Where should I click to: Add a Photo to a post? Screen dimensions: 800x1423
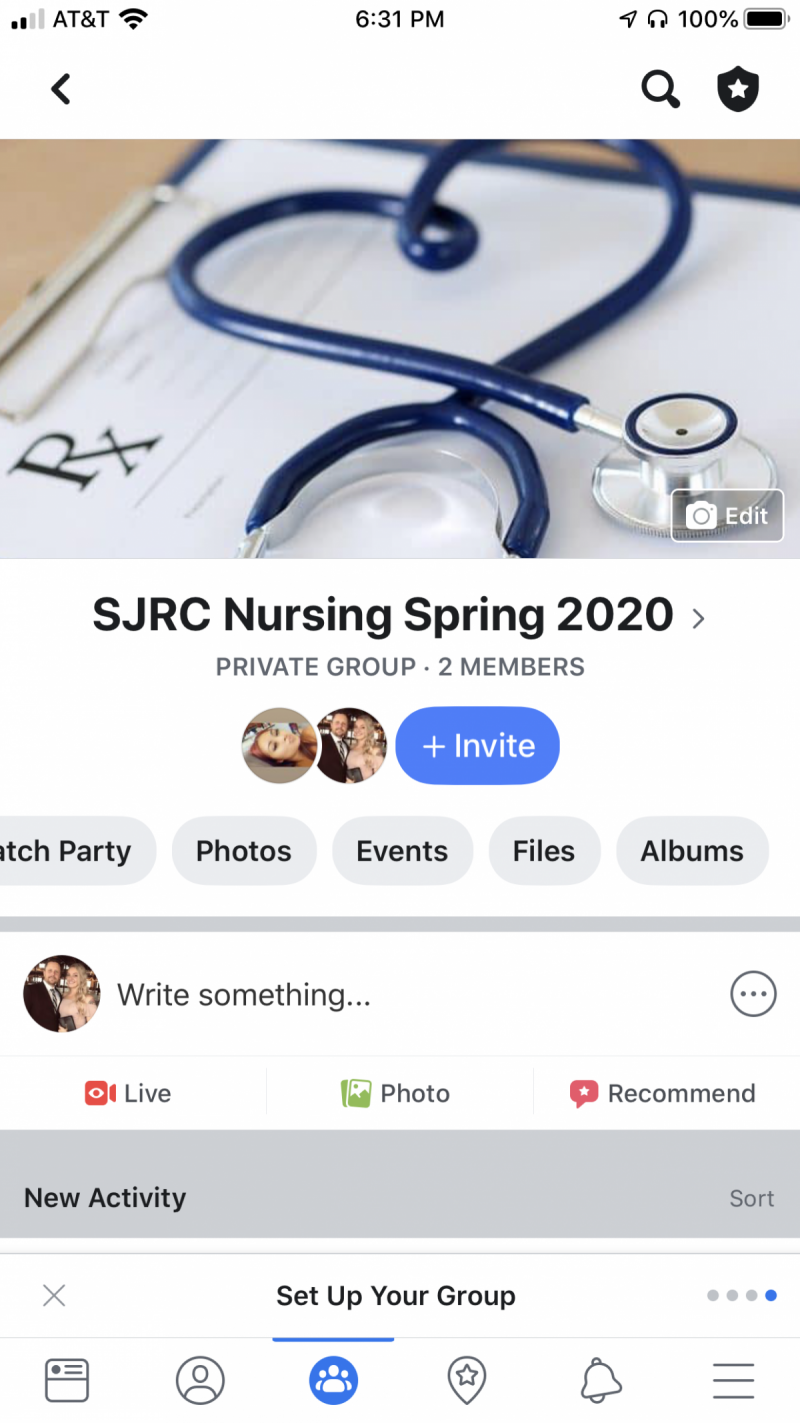[396, 1093]
